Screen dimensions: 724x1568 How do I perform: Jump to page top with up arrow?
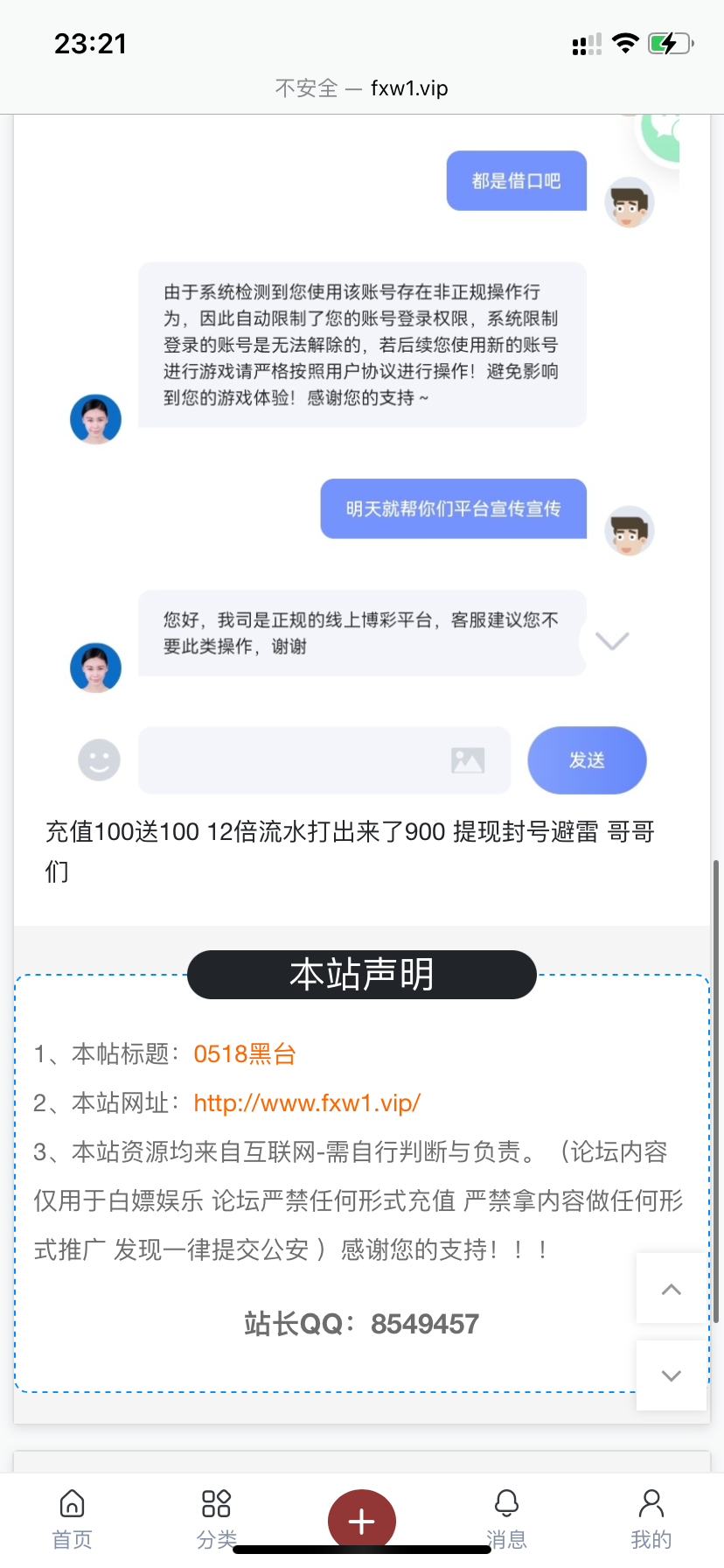(x=671, y=1289)
